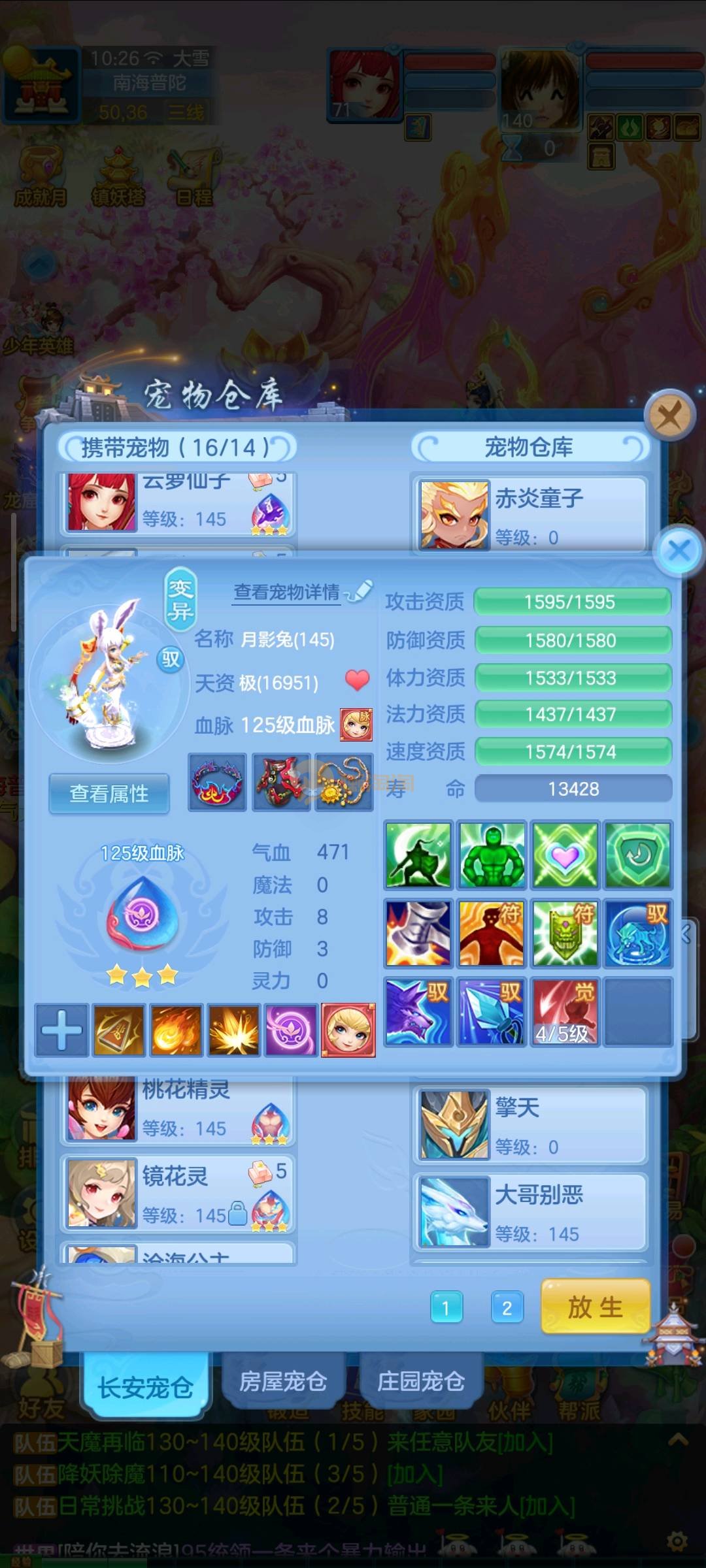Close the pet detail popup
Image resolution: width=706 pixels, height=1568 pixels.
(679, 549)
